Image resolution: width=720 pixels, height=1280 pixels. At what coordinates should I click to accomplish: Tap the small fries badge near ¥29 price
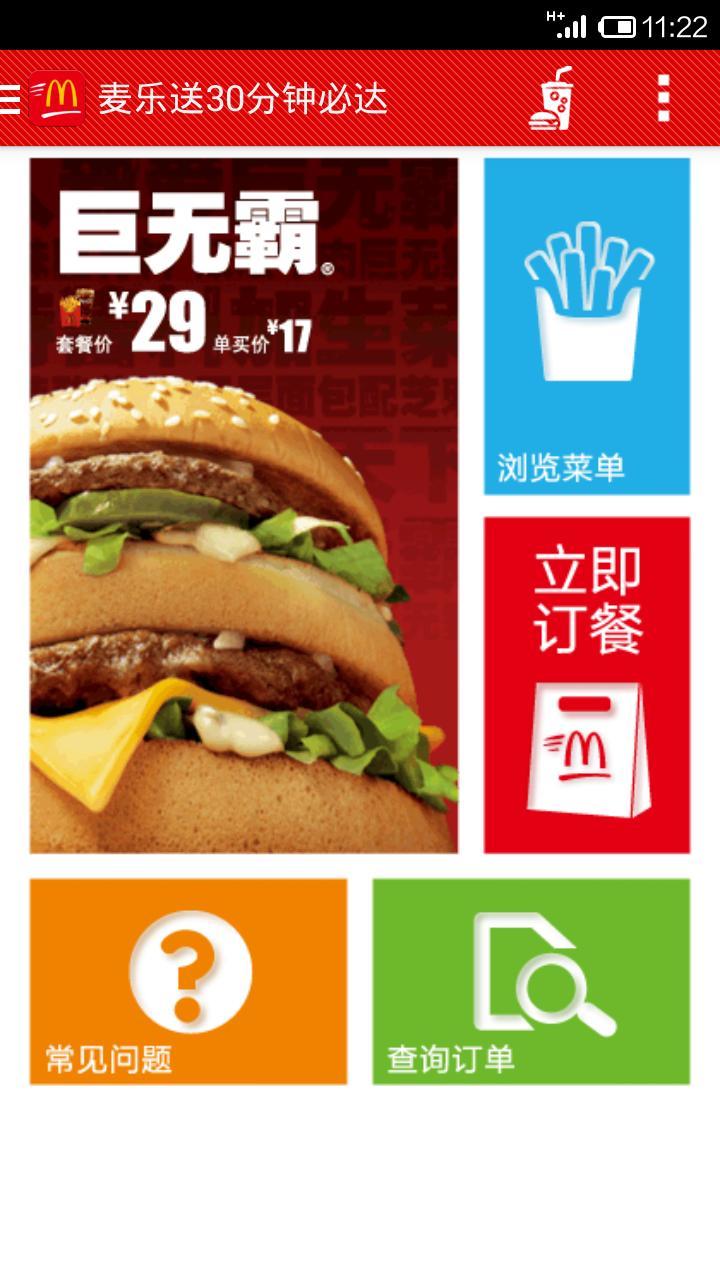pyautogui.click(x=73, y=312)
